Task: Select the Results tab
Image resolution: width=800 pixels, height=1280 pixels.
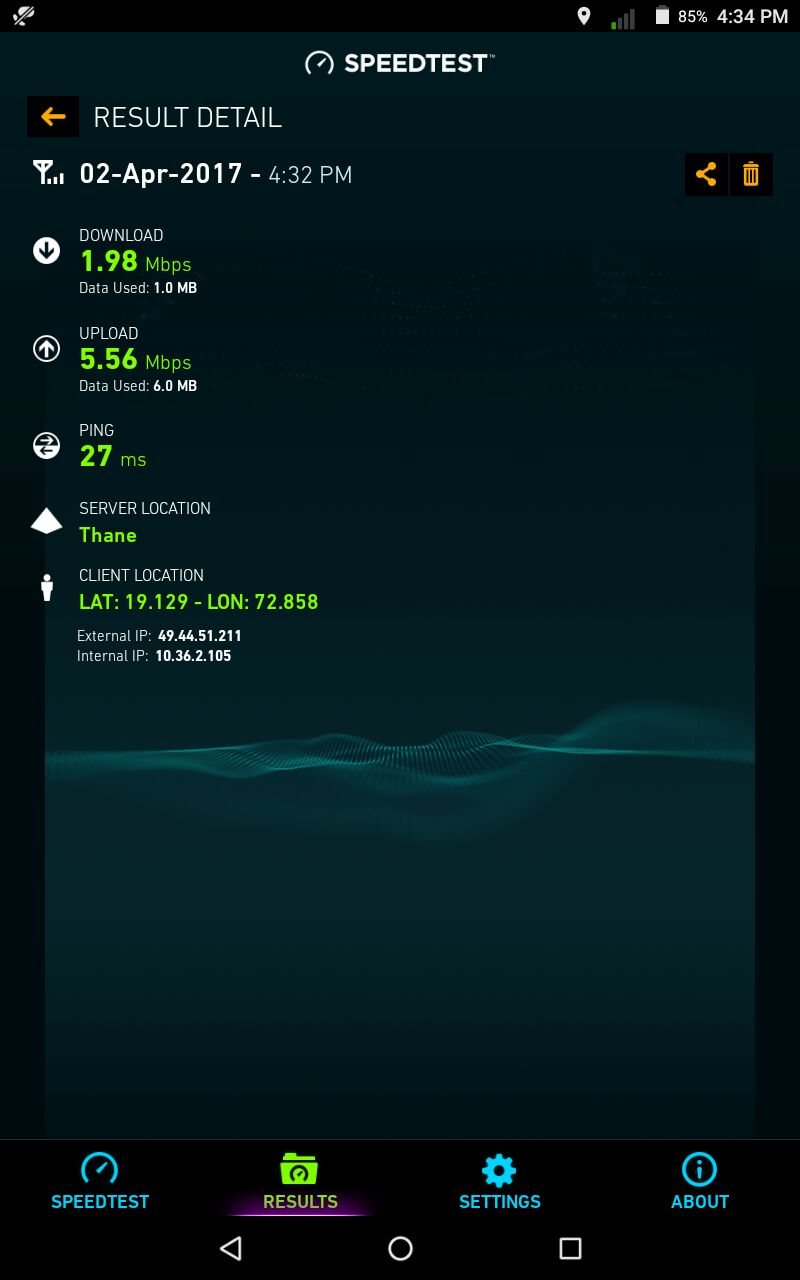Action: click(x=300, y=1182)
